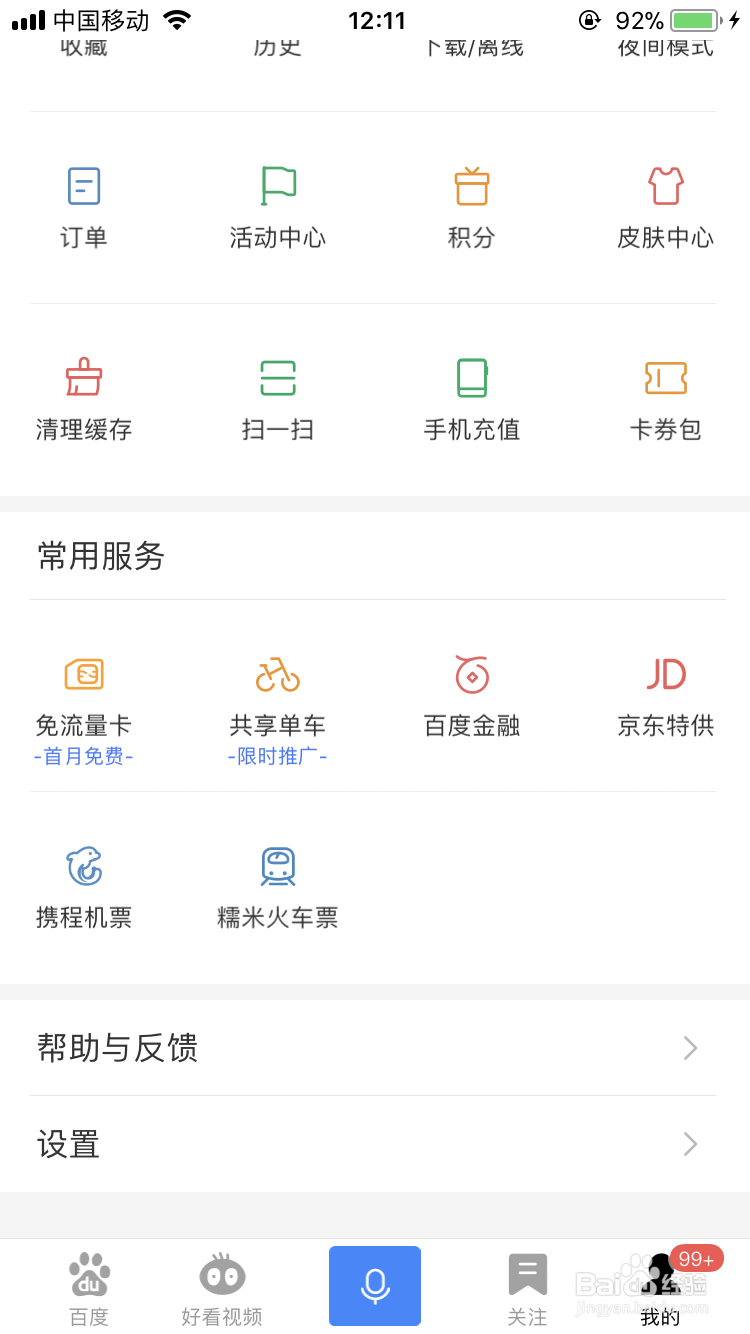Tap 清理缓存 to clear cache

tap(84, 401)
